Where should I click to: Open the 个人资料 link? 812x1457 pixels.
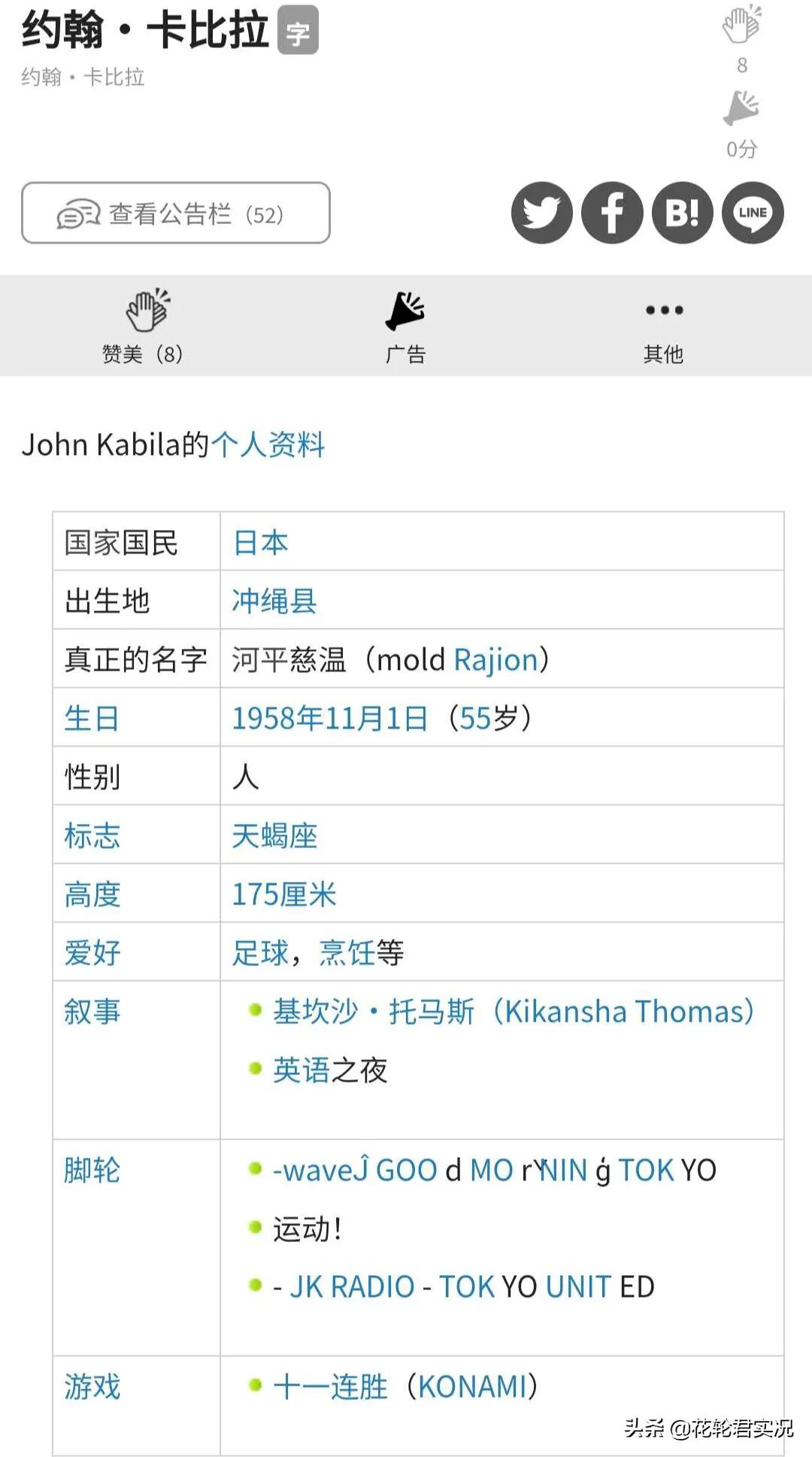point(268,444)
